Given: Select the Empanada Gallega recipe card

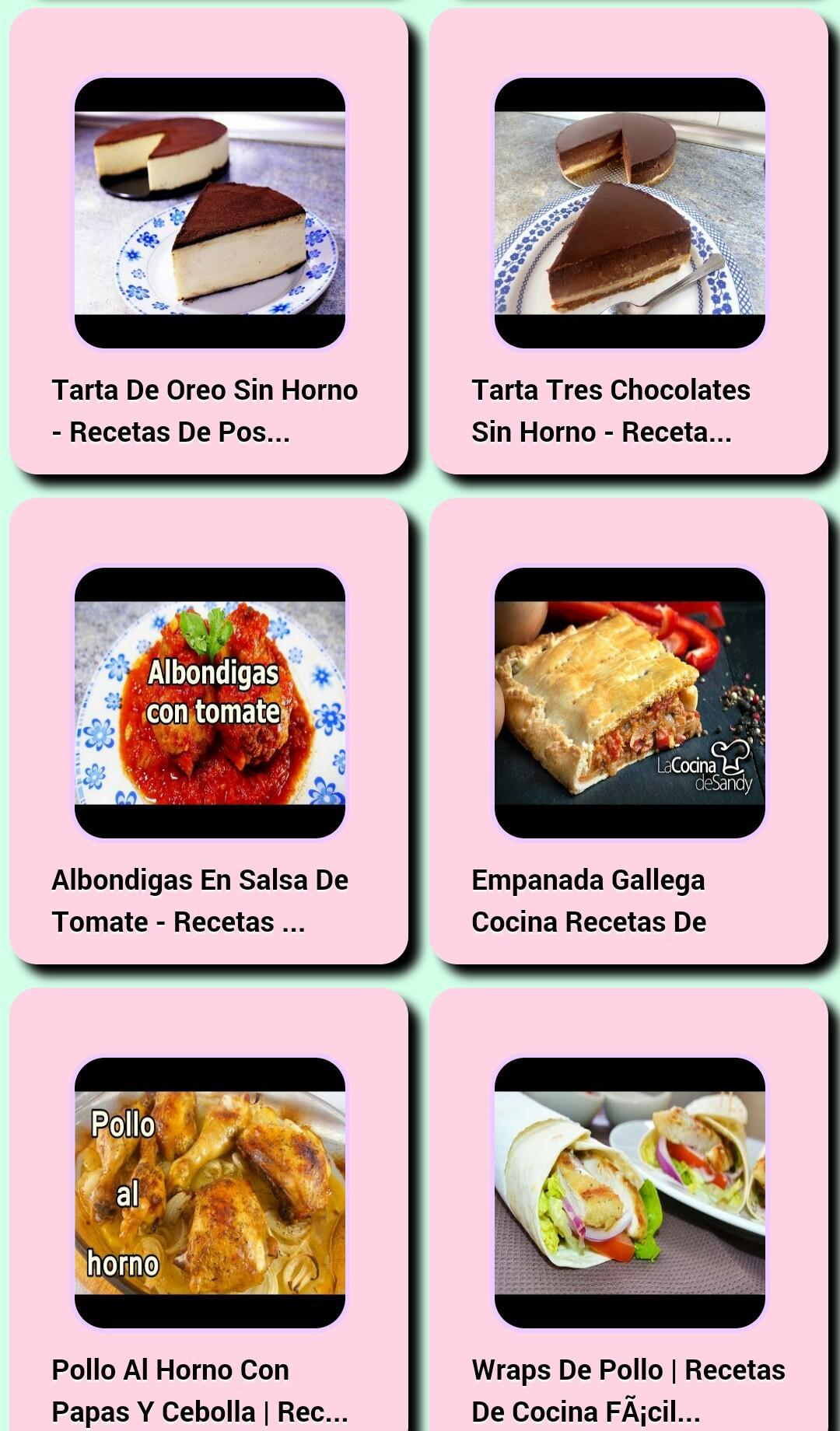Looking at the screenshot, I should (630, 735).
